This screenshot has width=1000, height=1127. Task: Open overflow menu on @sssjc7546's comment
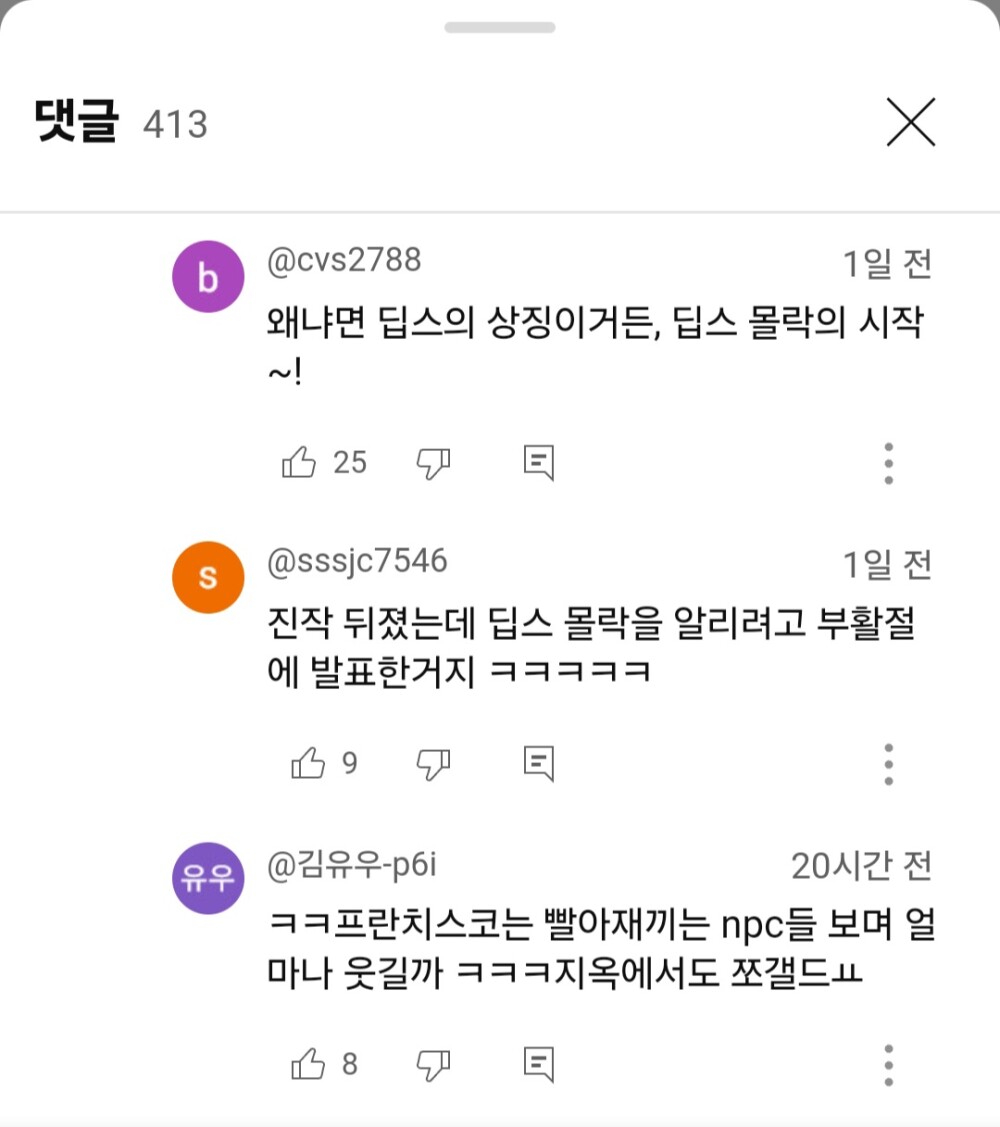pyautogui.click(x=888, y=764)
